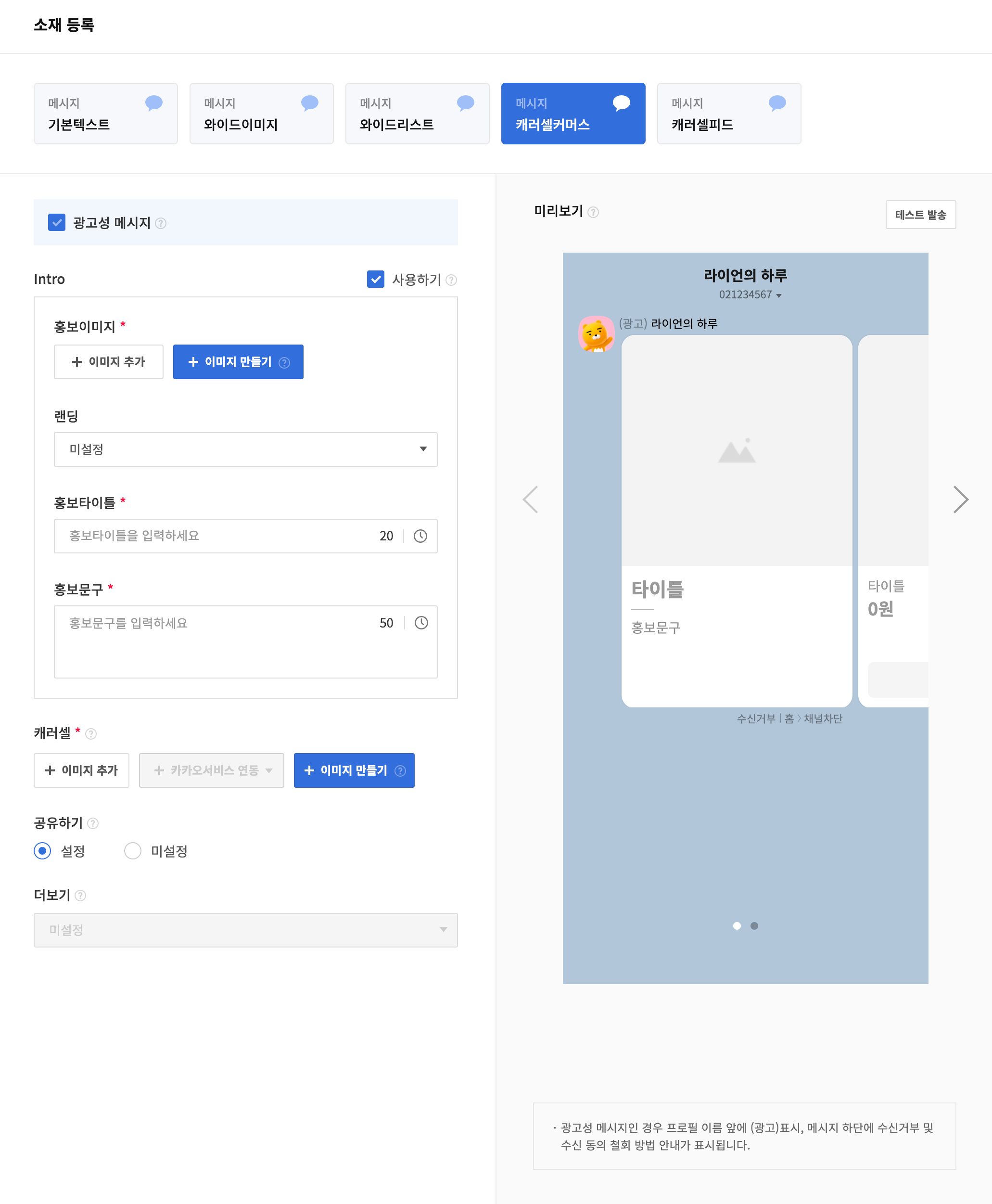This screenshot has width=992, height=1204.
Task: Go to previous preview slide arrow
Action: (x=530, y=500)
